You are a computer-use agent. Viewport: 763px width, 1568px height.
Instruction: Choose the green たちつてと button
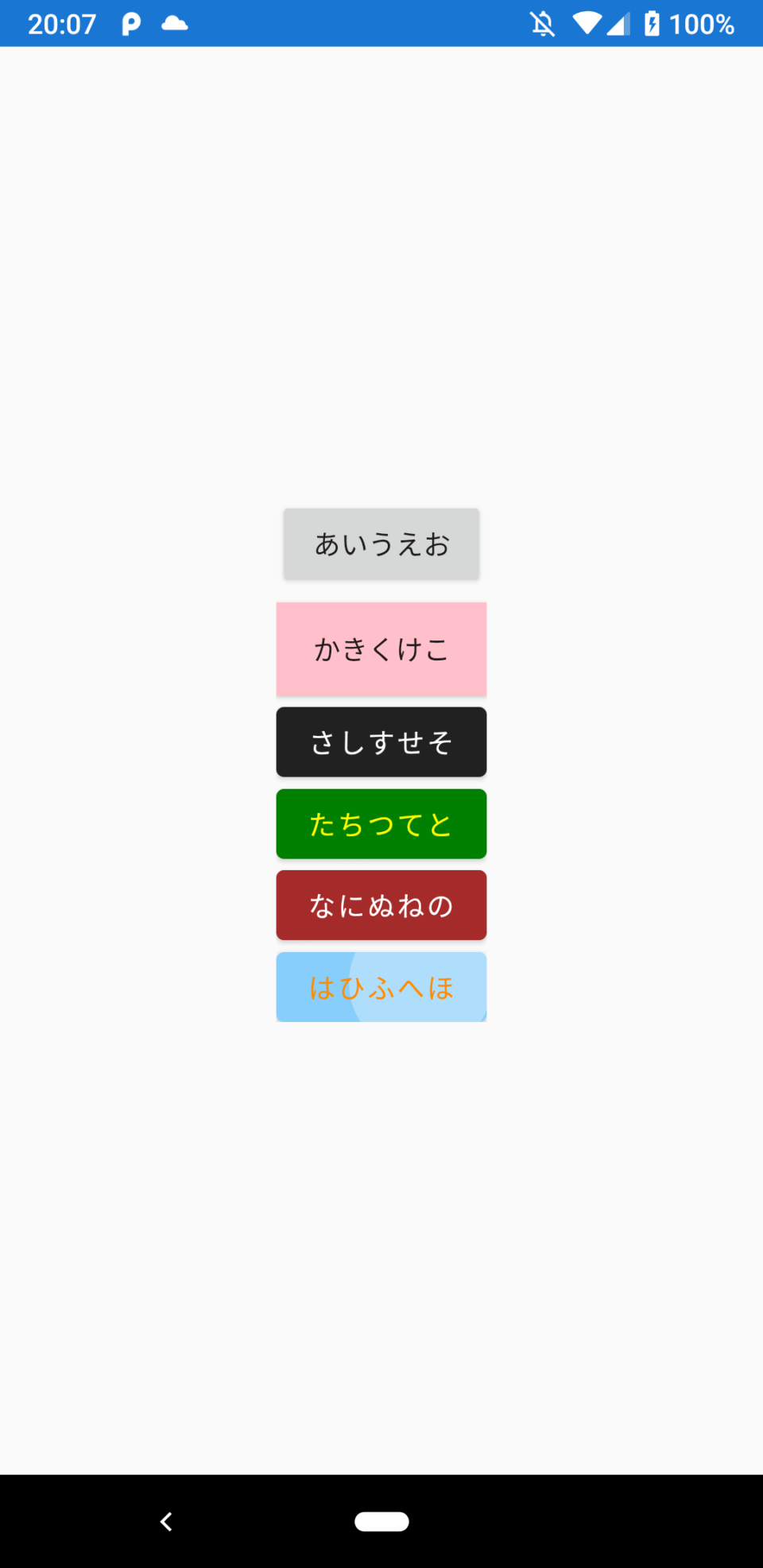click(x=381, y=824)
